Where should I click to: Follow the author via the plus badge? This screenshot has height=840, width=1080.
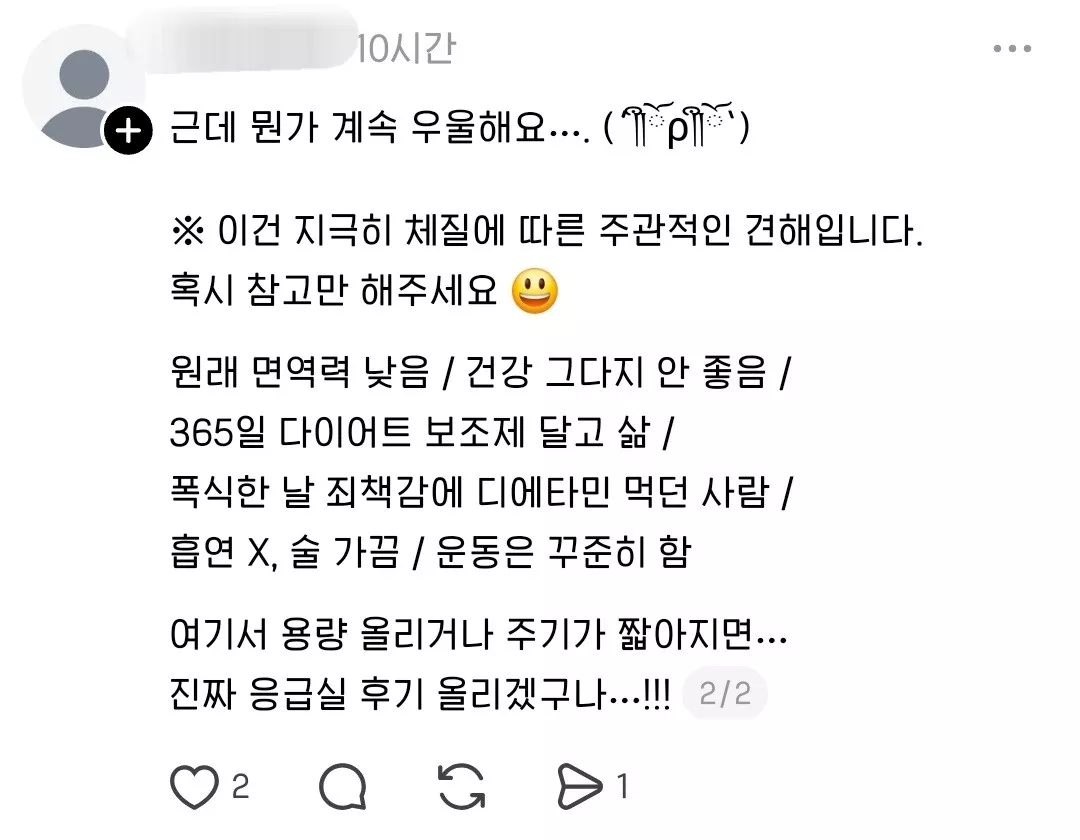point(128,131)
